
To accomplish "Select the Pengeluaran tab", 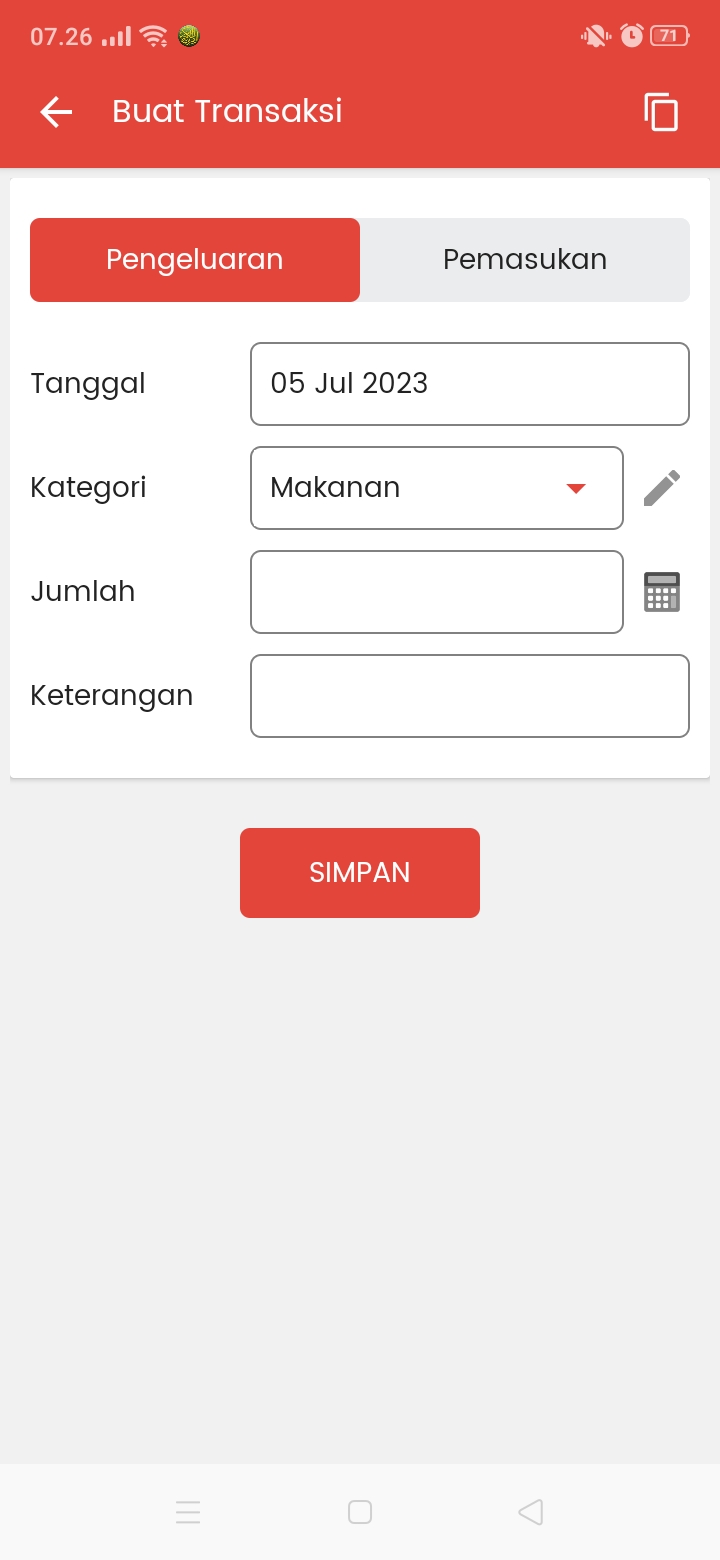I will pyautogui.click(x=195, y=260).
